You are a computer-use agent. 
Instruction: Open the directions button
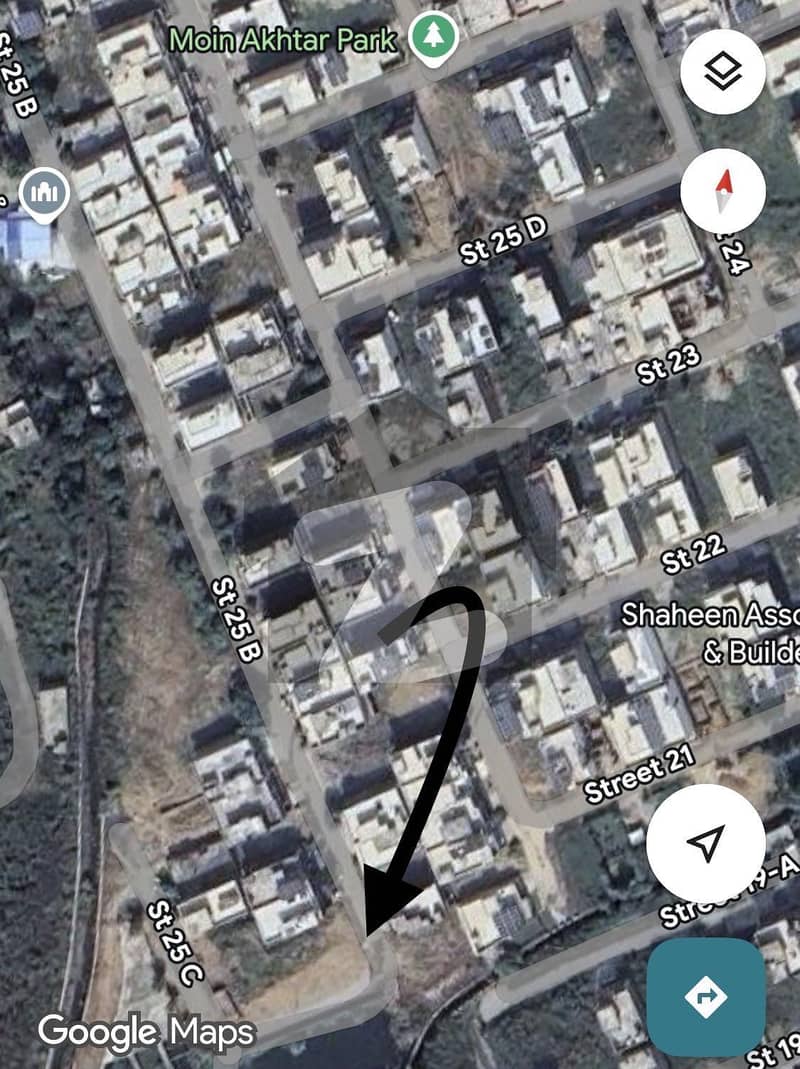click(x=706, y=996)
